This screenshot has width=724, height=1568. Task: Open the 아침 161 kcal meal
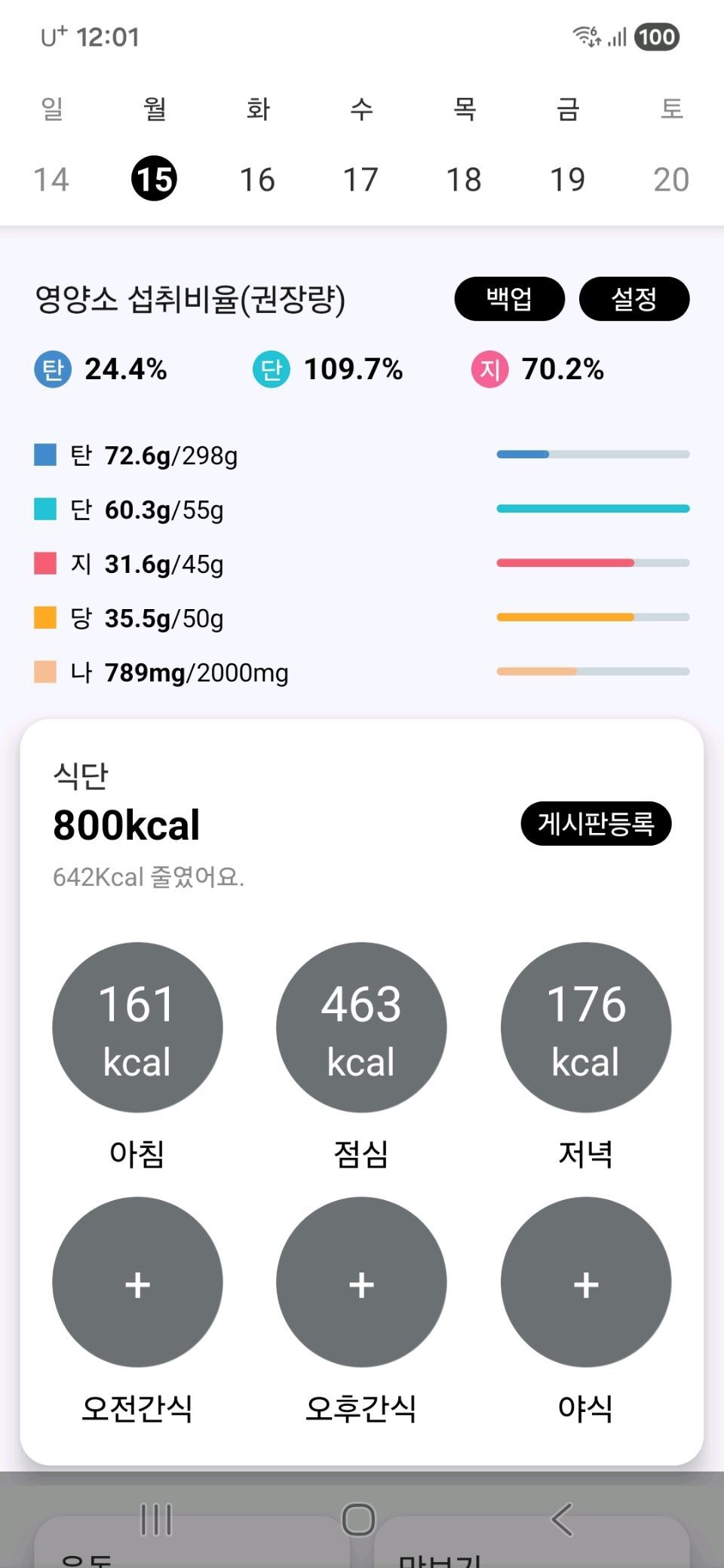pyautogui.click(x=137, y=1027)
